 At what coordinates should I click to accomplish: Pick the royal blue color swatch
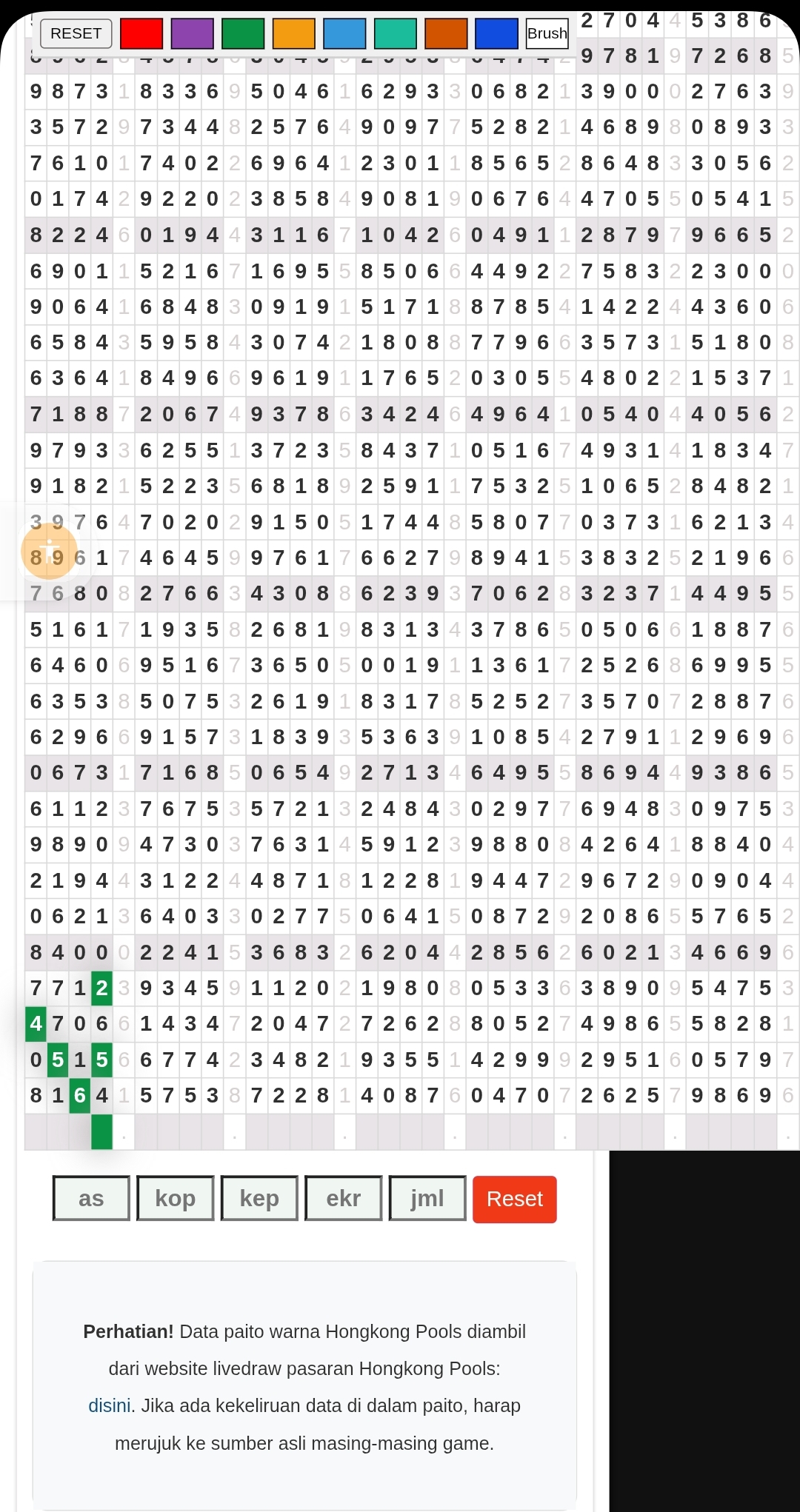(x=496, y=33)
